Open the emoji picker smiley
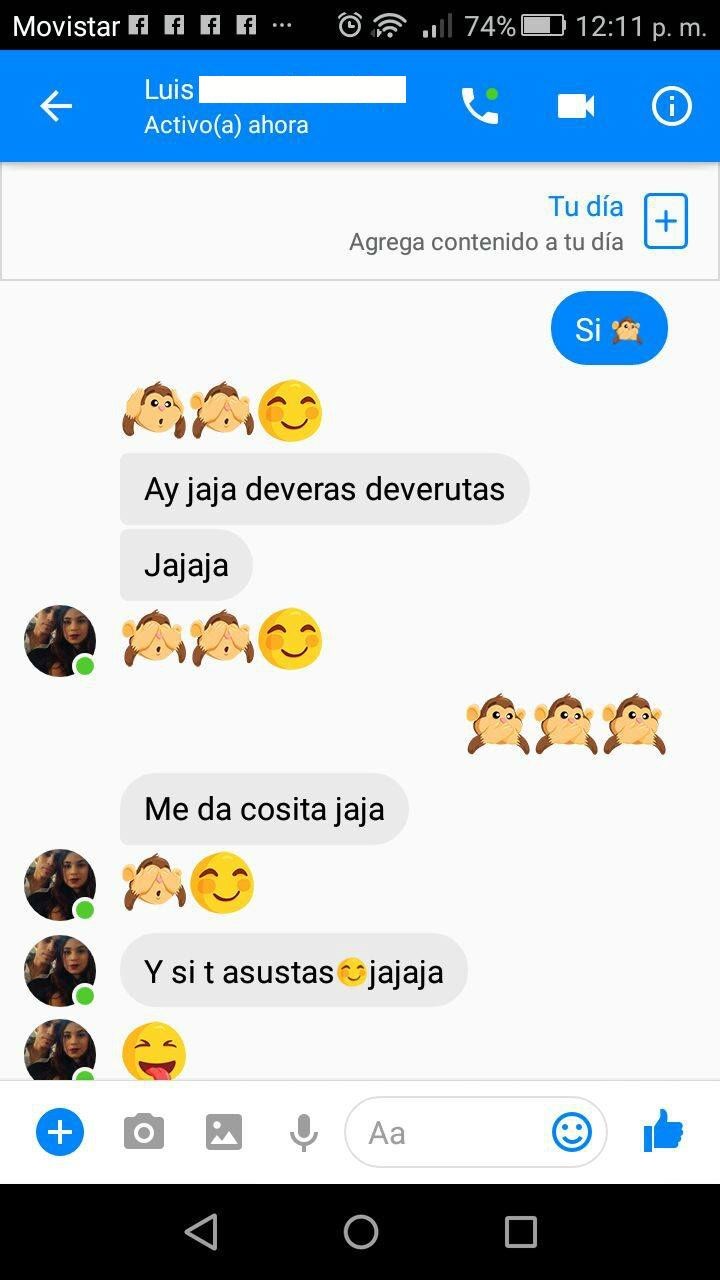The height and width of the screenshot is (1280, 720). click(572, 1133)
